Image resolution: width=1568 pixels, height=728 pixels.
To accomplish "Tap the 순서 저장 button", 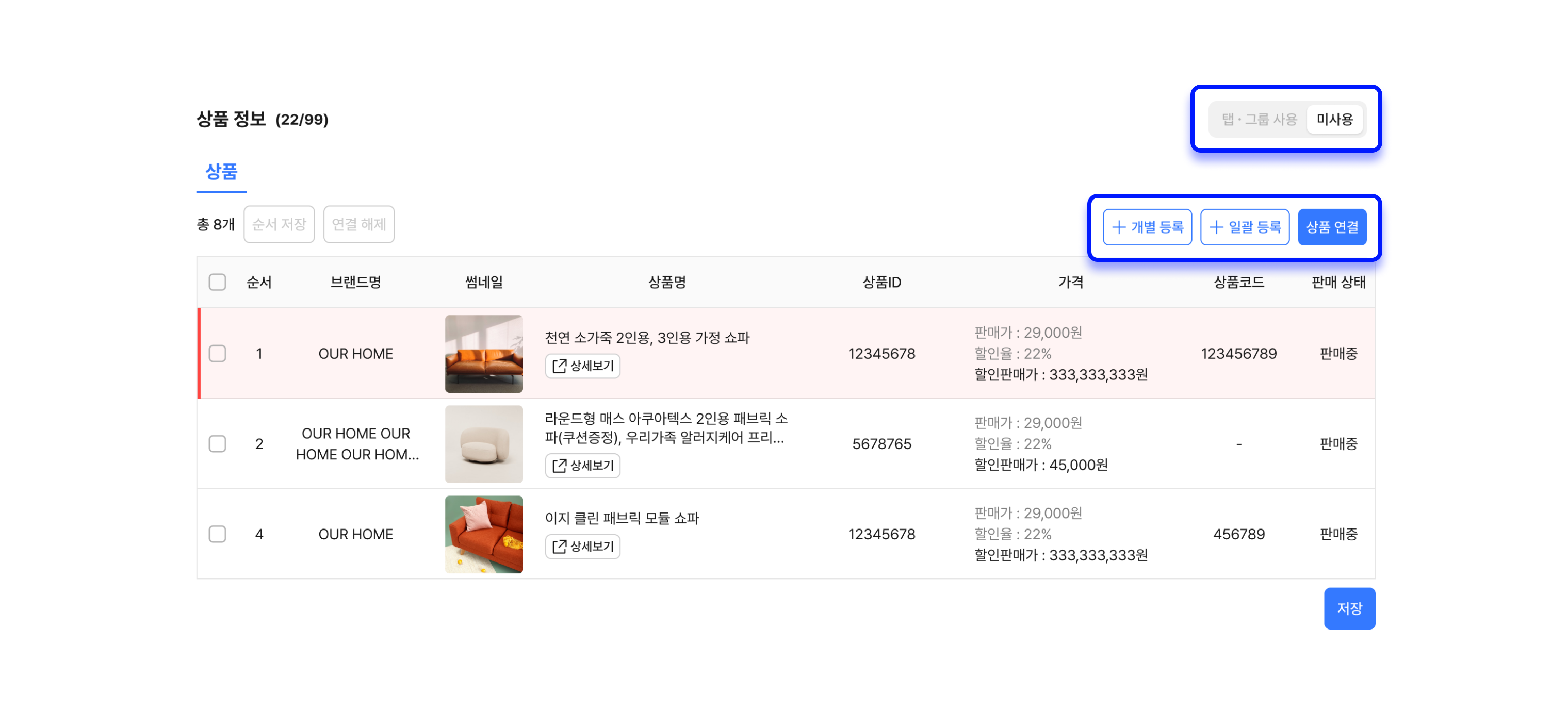I will click(279, 225).
